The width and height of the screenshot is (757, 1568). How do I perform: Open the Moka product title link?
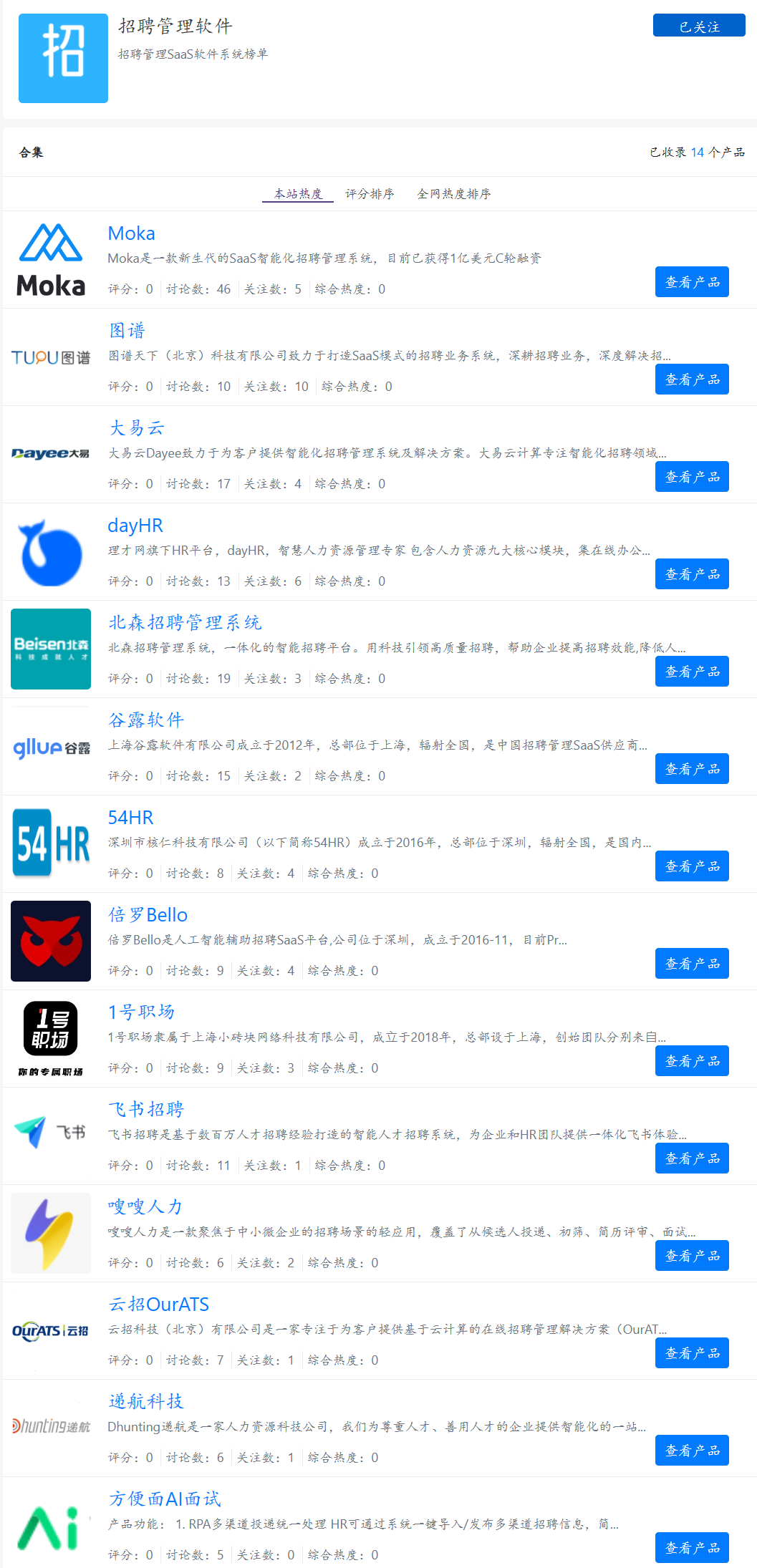(131, 233)
